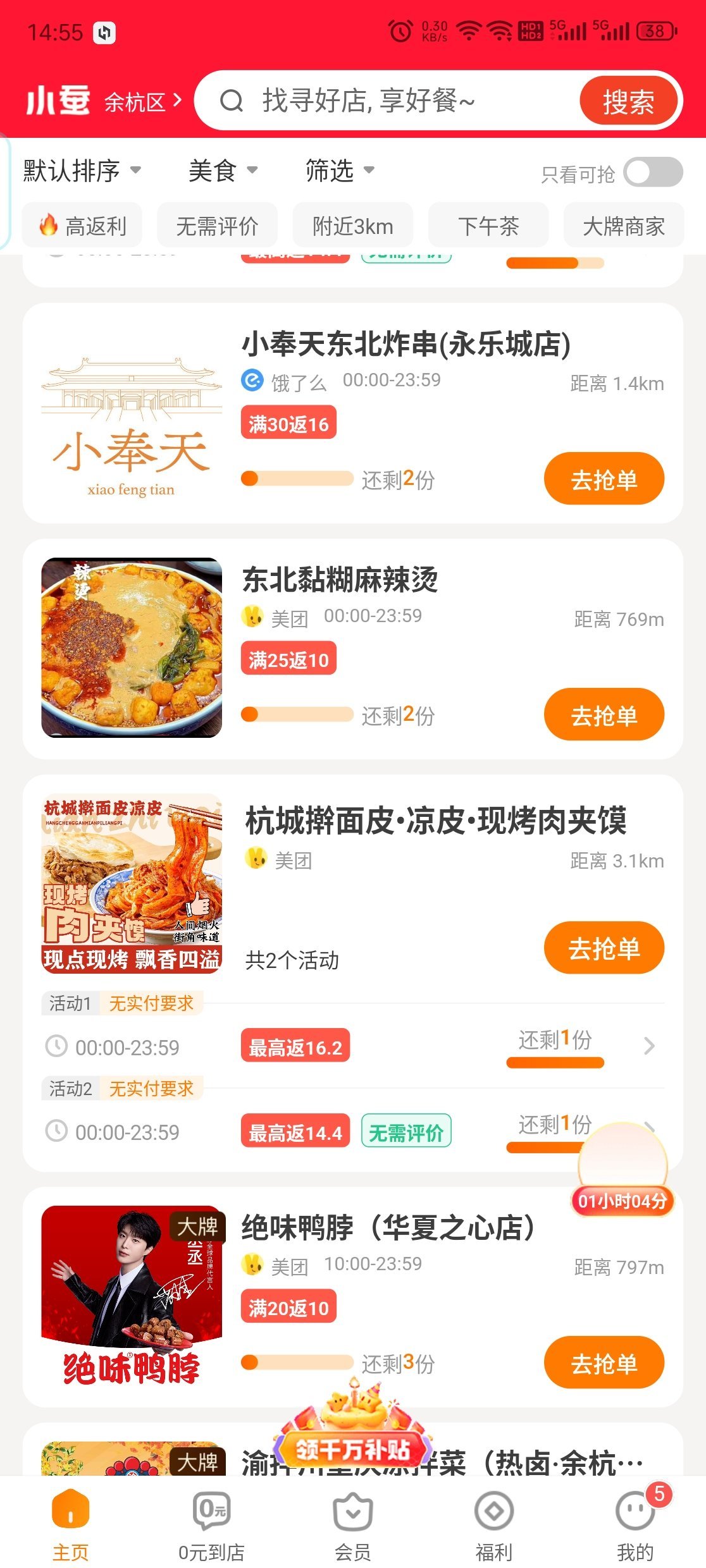The width and height of the screenshot is (706, 1568).
Task: Expand the 默认排序 sort dropdown
Action: point(82,171)
